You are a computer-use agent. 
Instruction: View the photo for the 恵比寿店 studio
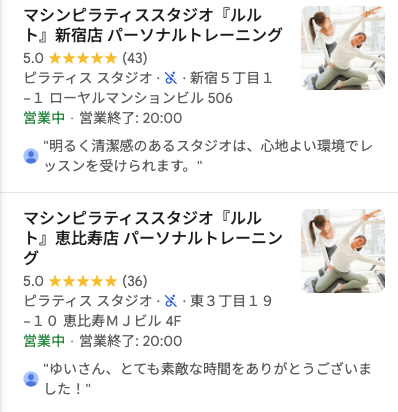343,251
